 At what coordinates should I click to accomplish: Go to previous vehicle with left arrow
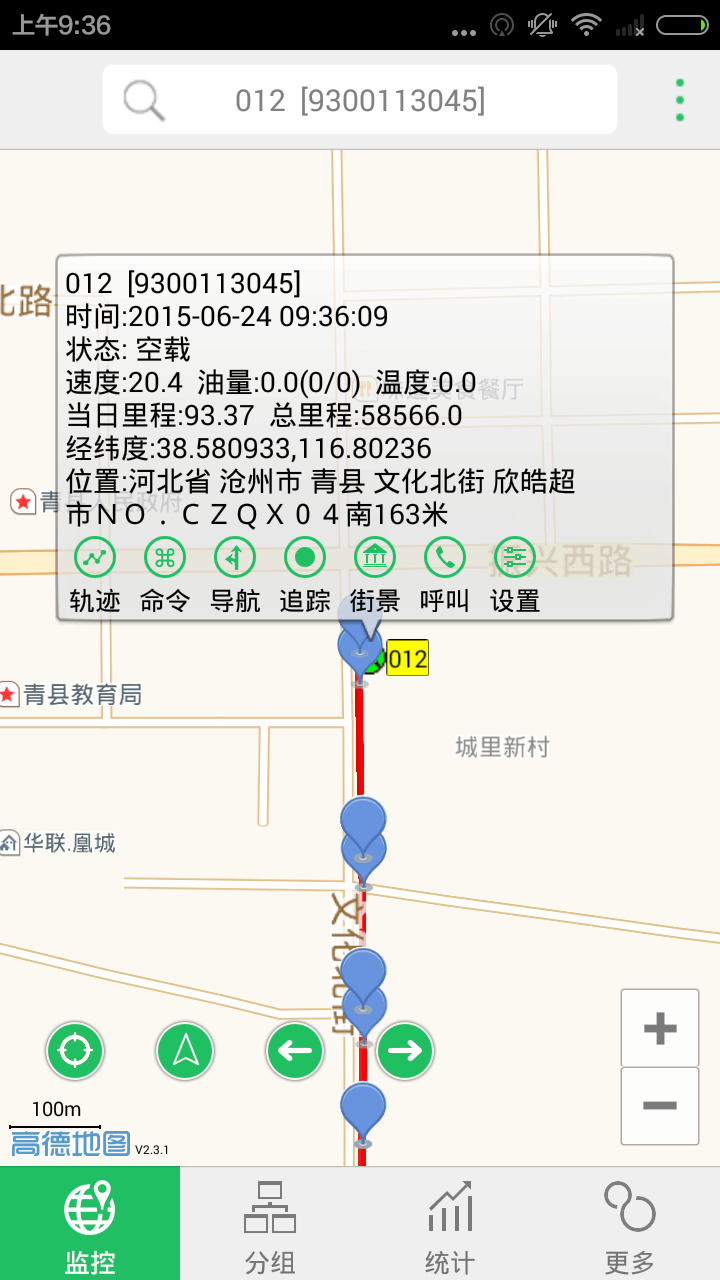pyautogui.click(x=295, y=1051)
